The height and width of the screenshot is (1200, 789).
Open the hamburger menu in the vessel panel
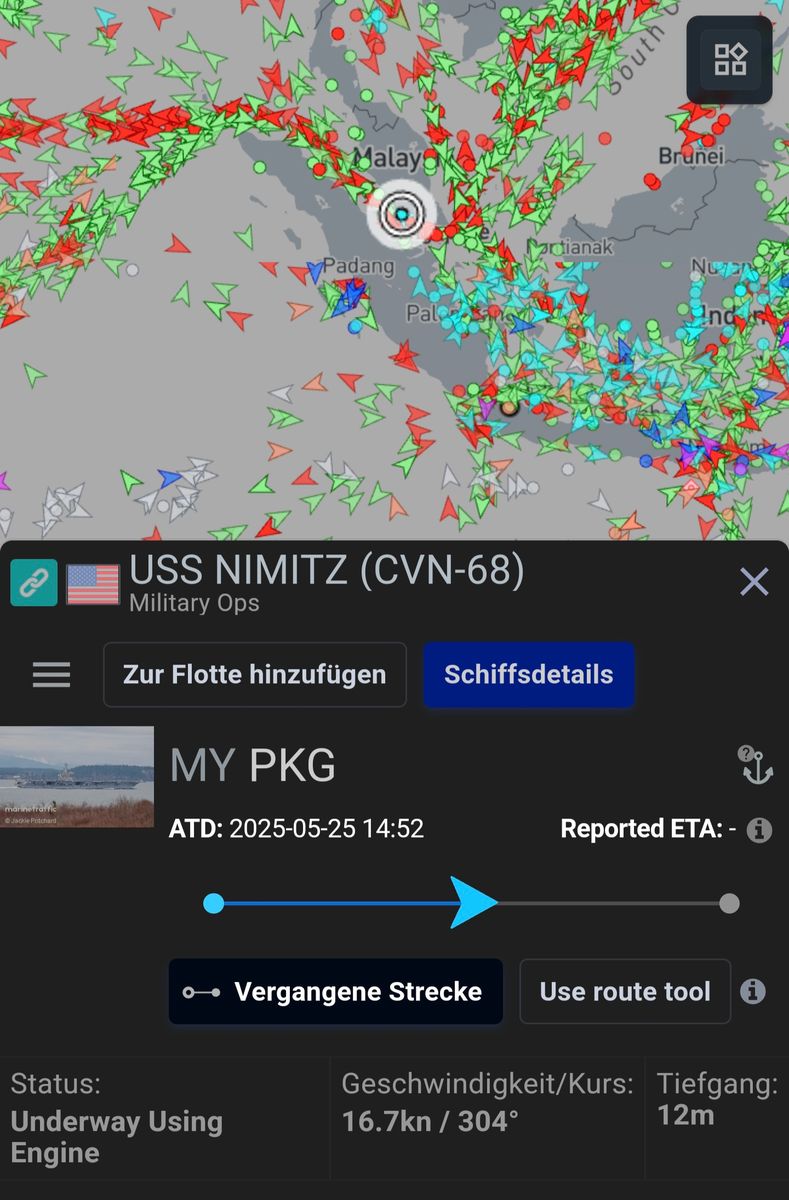click(x=51, y=675)
